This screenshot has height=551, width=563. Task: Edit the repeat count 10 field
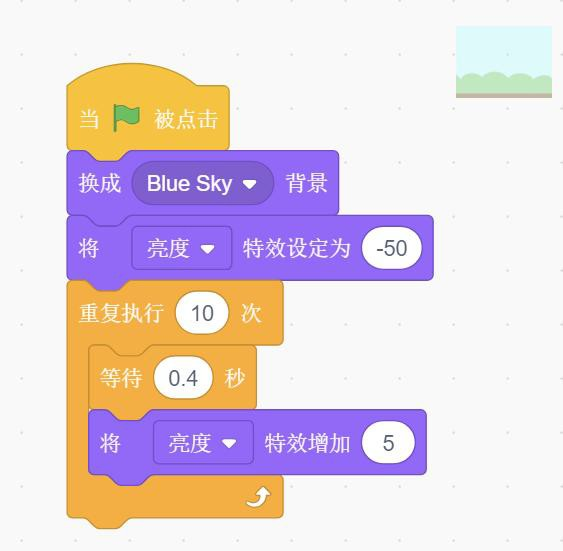[x=202, y=313]
